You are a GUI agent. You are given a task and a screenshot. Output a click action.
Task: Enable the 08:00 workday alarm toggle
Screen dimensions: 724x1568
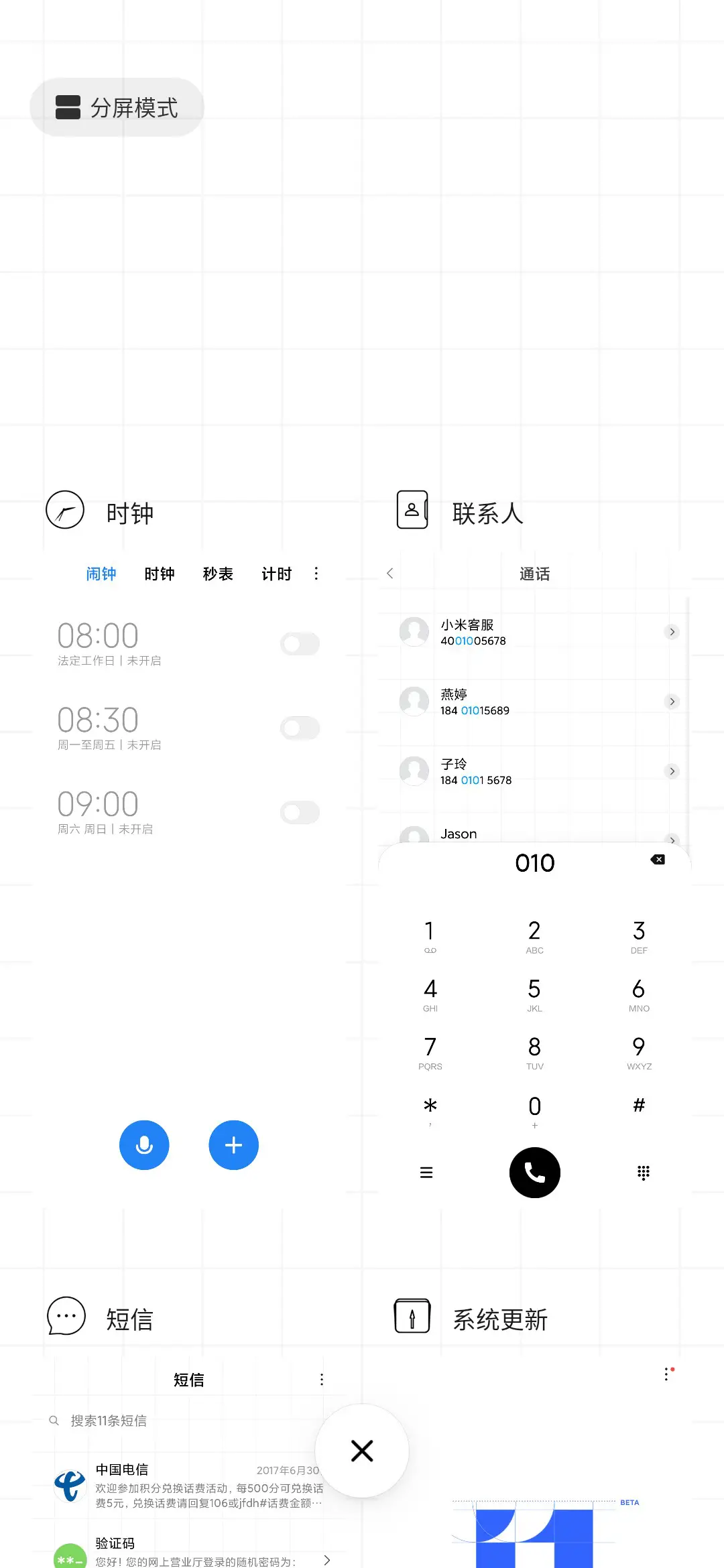(x=300, y=643)
